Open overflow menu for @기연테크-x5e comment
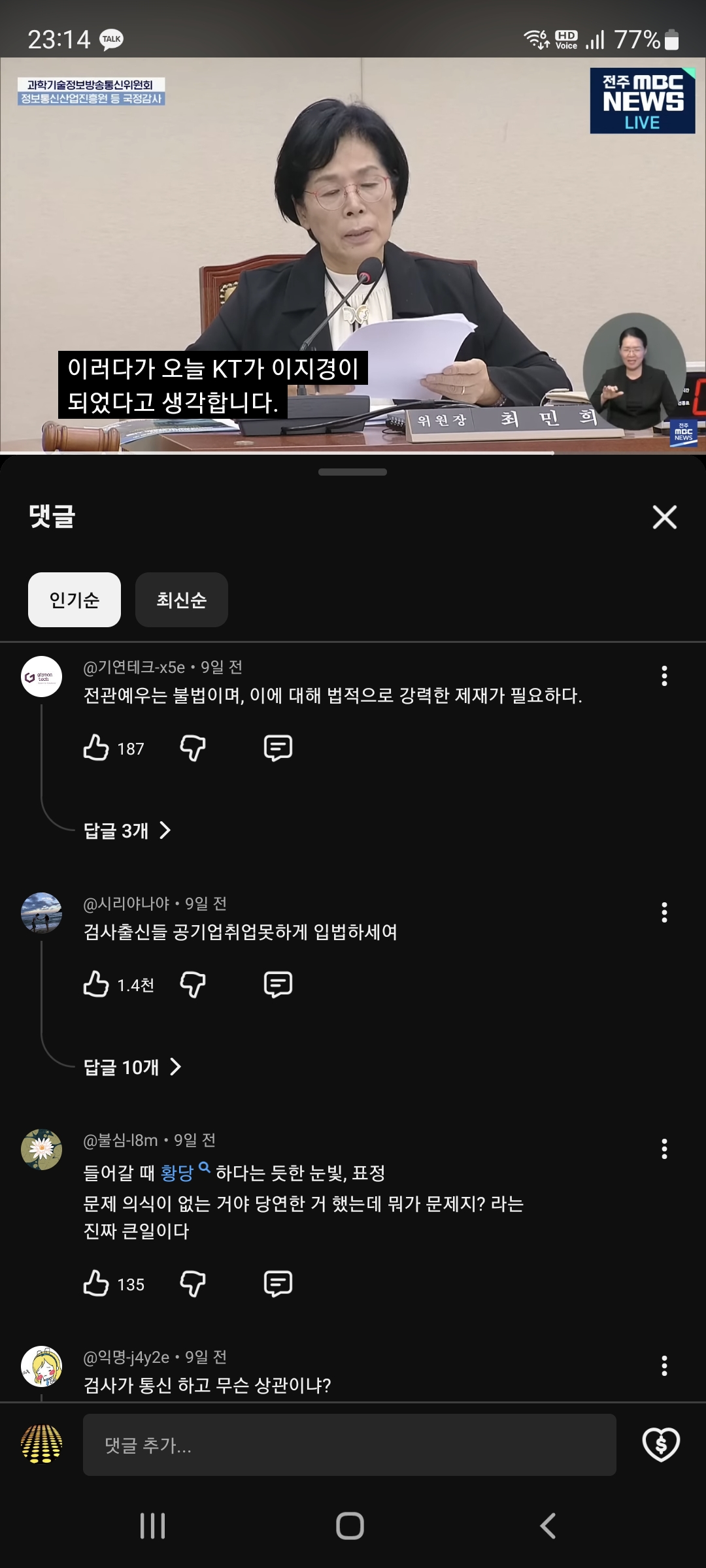 664,676
